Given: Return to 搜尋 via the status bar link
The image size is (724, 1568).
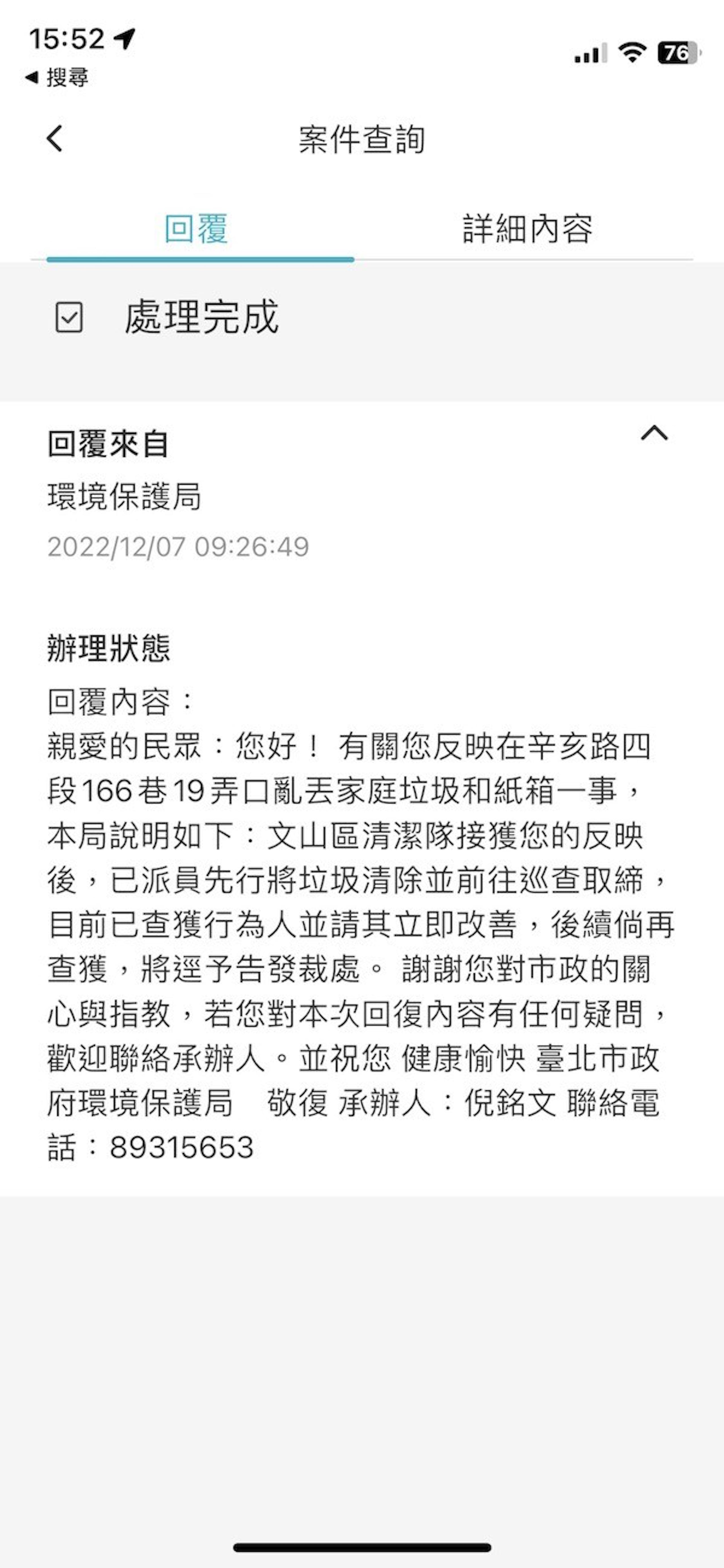Looking at the screenshot, I should pos(57,77).
